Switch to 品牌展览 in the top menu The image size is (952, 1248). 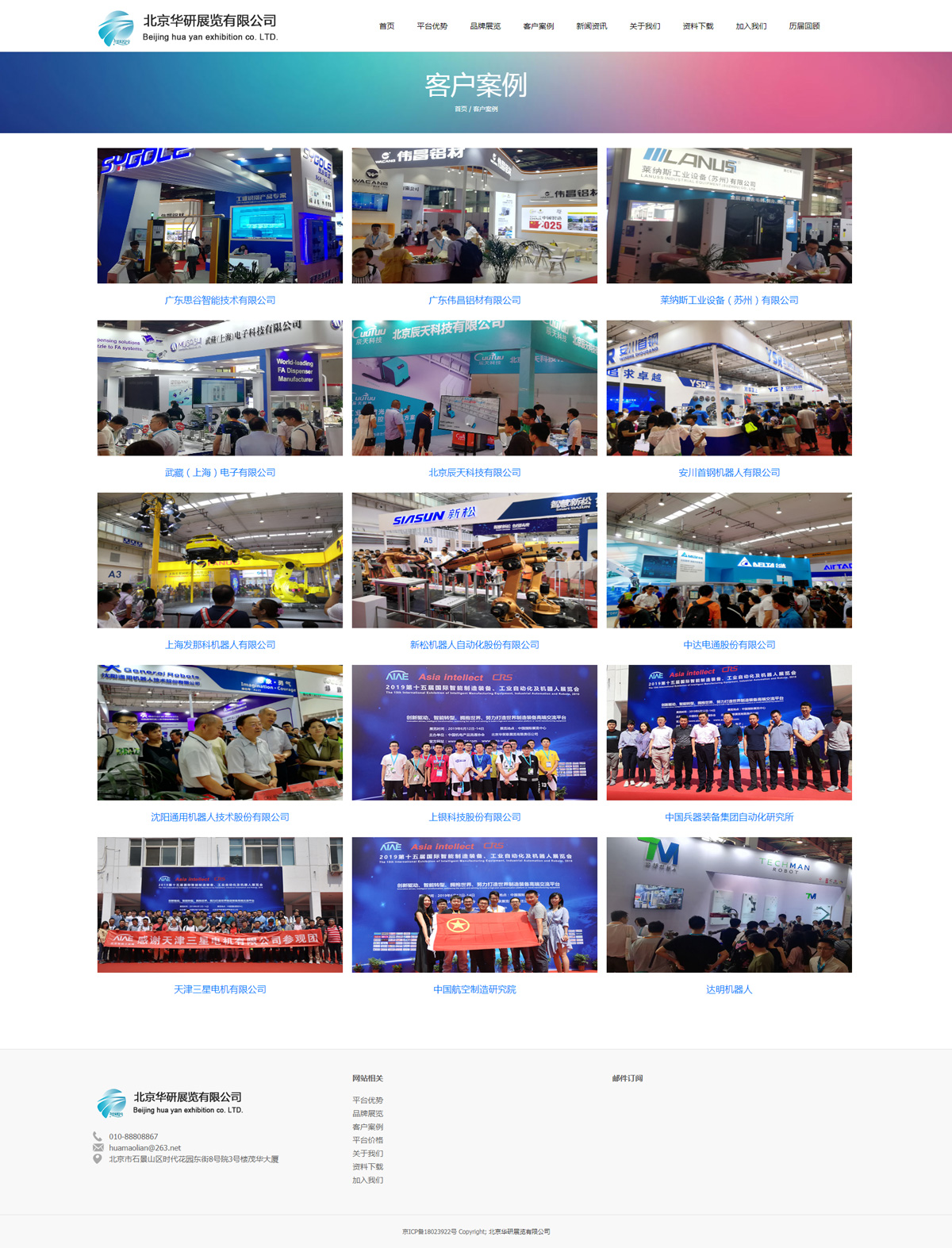pos(486,26)
